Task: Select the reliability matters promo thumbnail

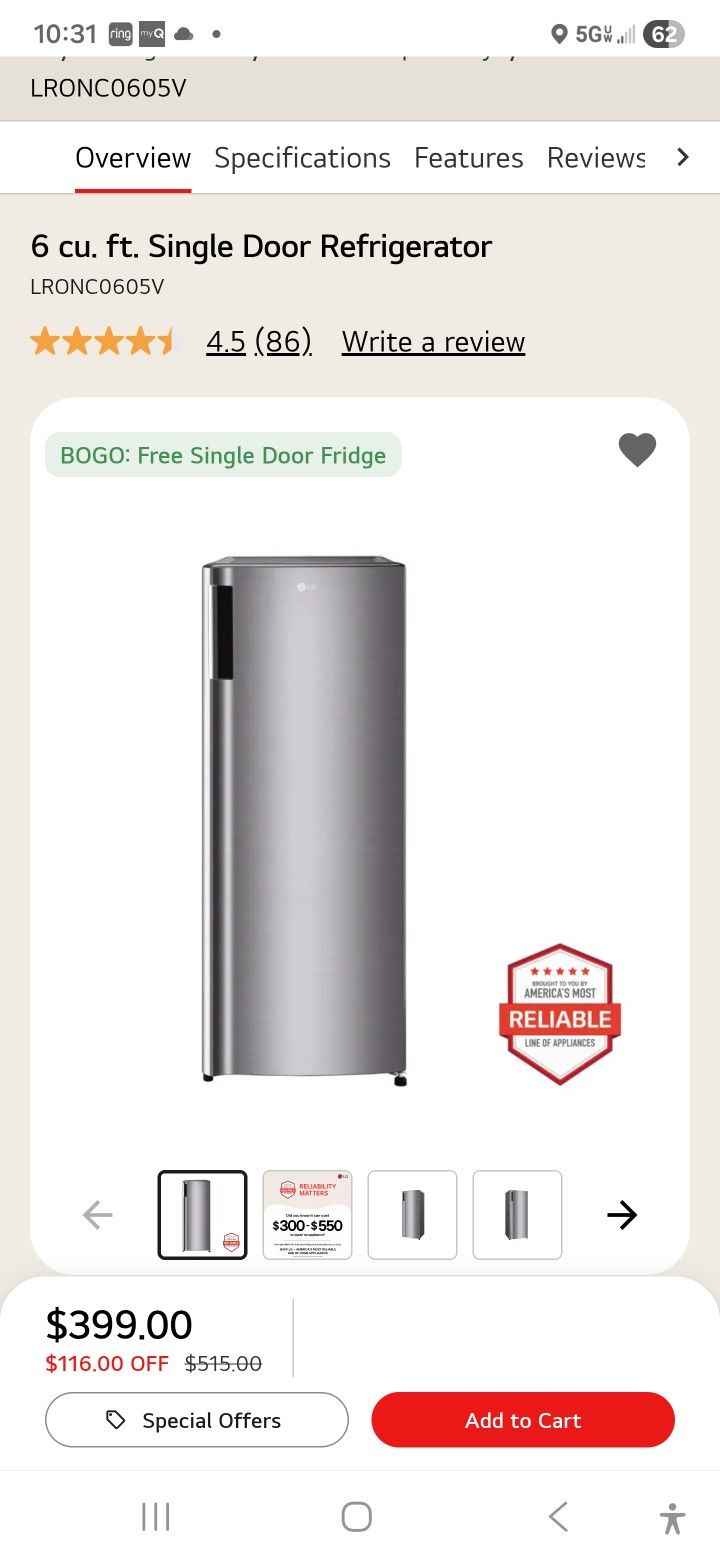Action: [x=307, y=1214]
